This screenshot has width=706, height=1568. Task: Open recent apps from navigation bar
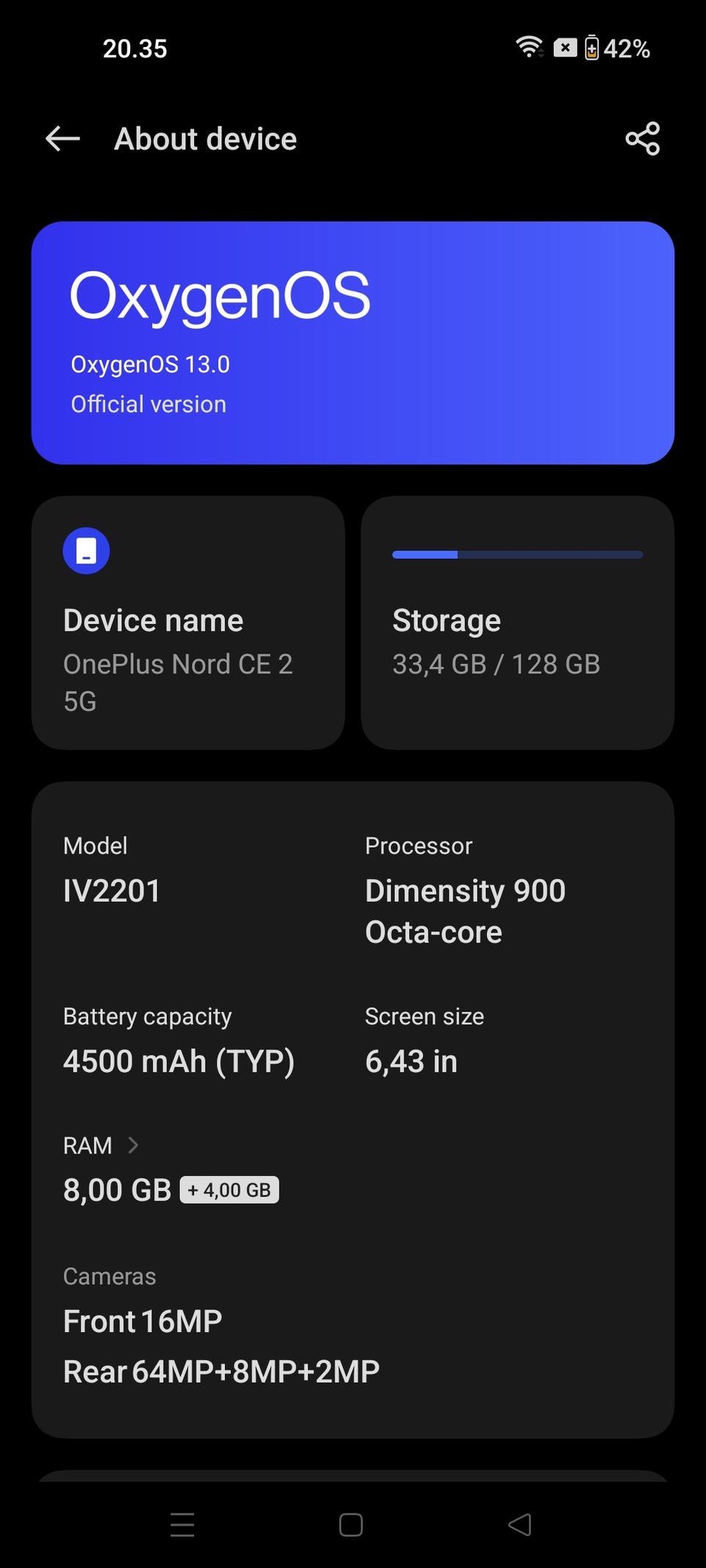pos(182,1525)
